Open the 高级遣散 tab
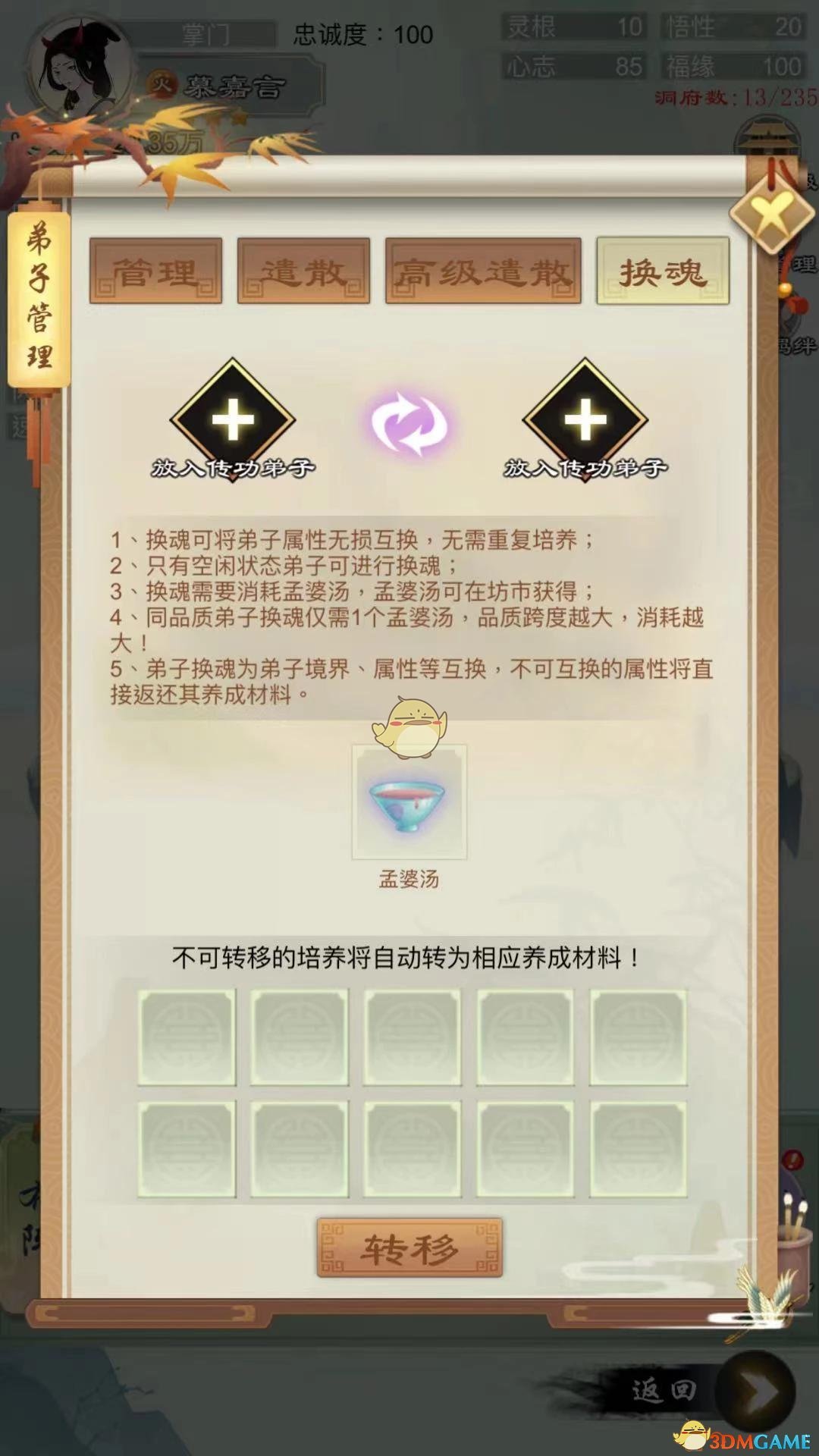Screen dimensions: 819x1456 [483, 271]
